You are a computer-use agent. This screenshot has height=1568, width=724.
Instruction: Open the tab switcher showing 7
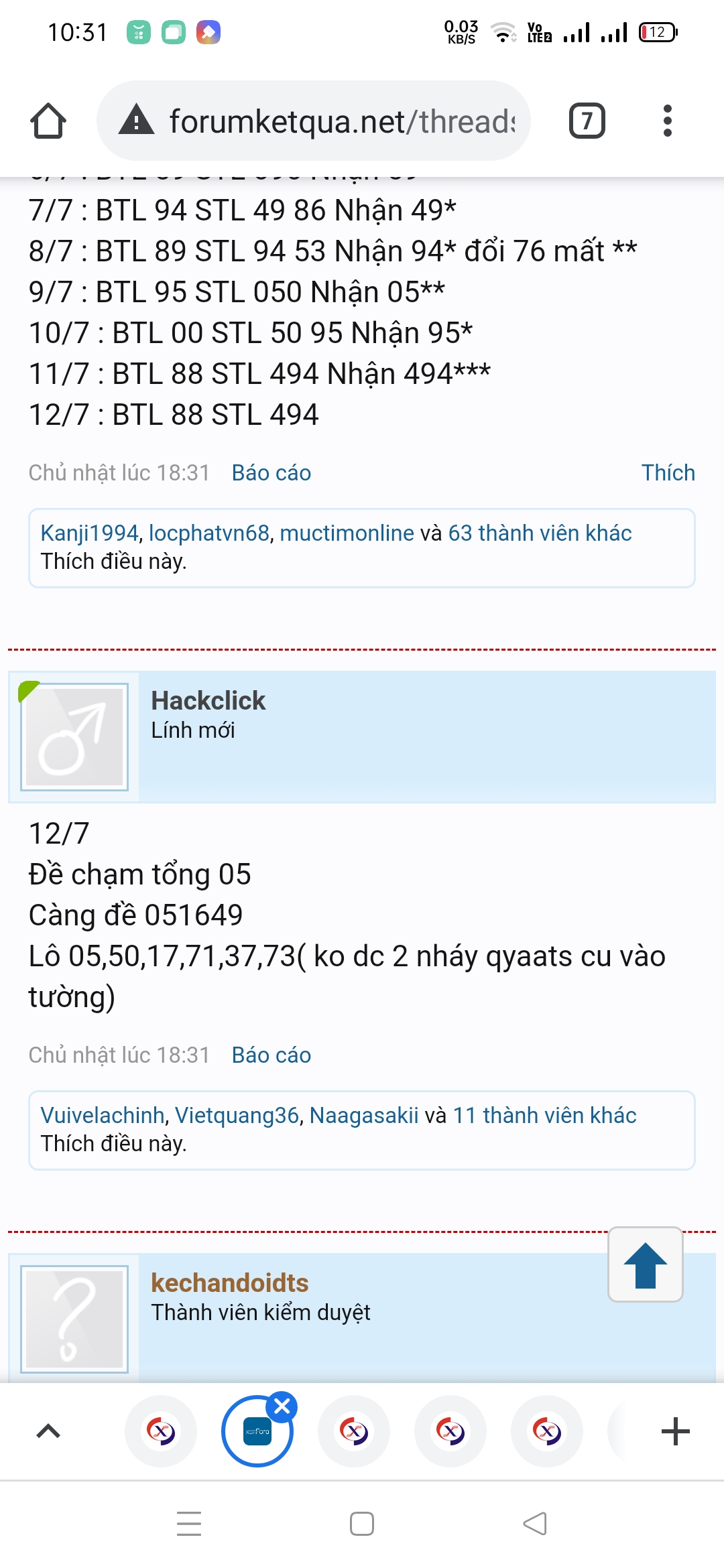coord(587,121)
